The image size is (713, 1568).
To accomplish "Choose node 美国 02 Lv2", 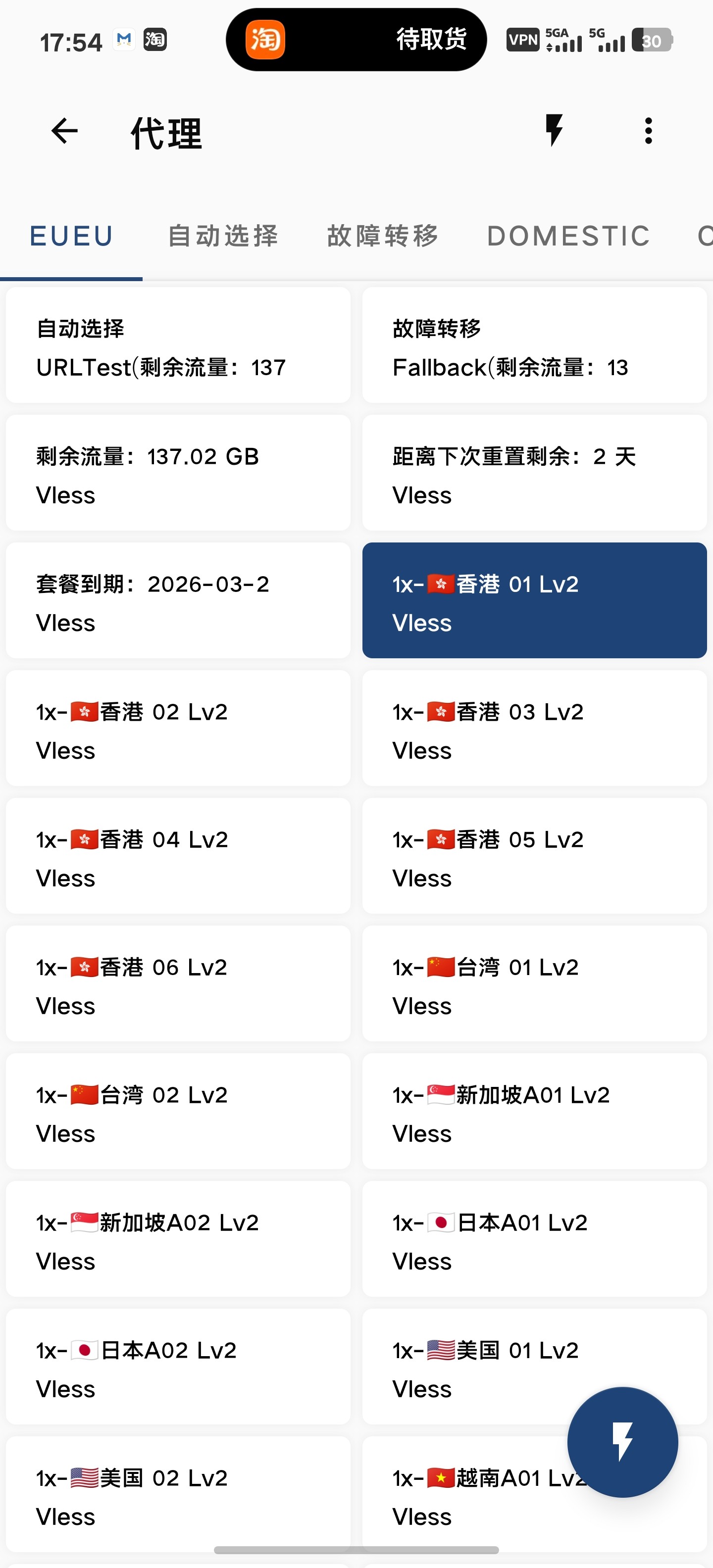I will (x=178, y=1495).
